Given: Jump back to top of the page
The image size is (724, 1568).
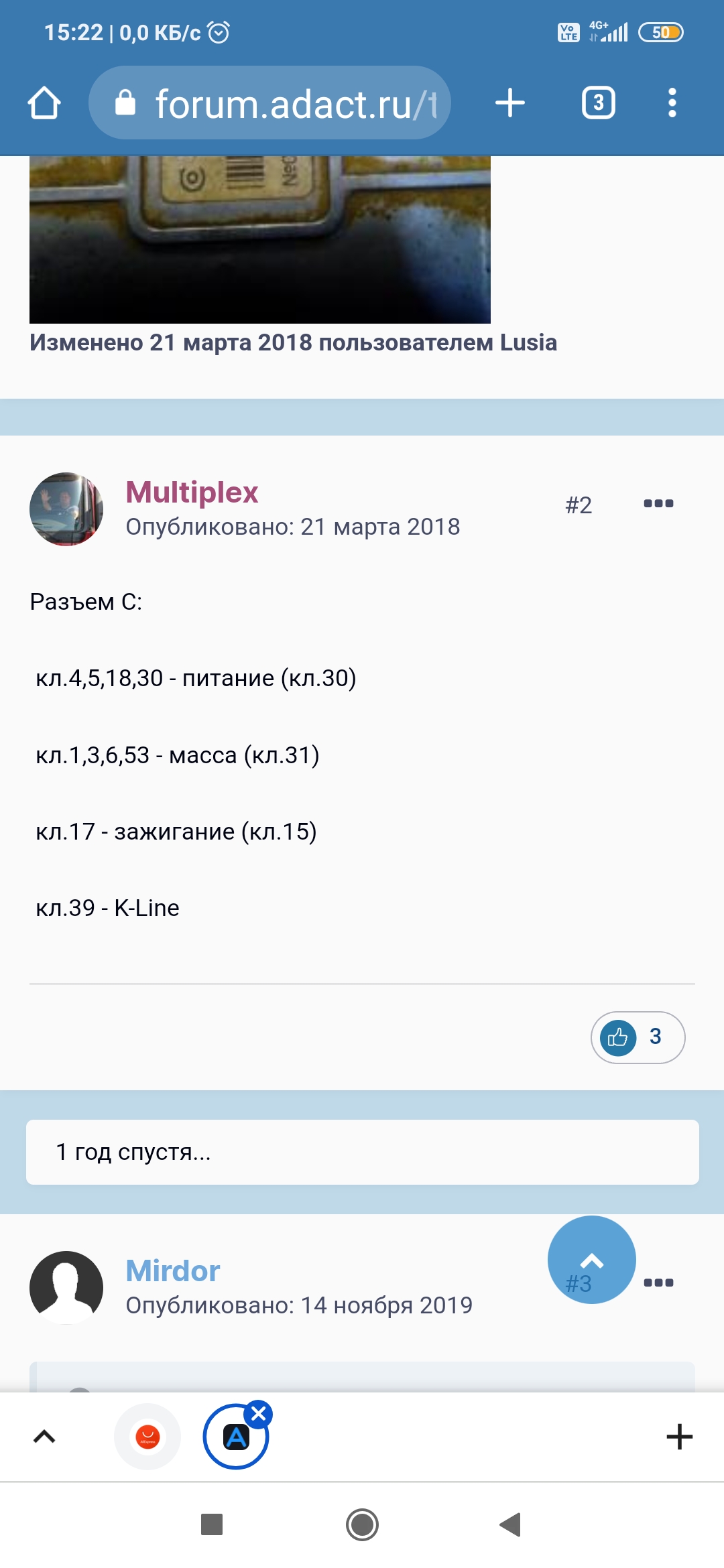Looking at the screenshot, I should [591, 1259].
